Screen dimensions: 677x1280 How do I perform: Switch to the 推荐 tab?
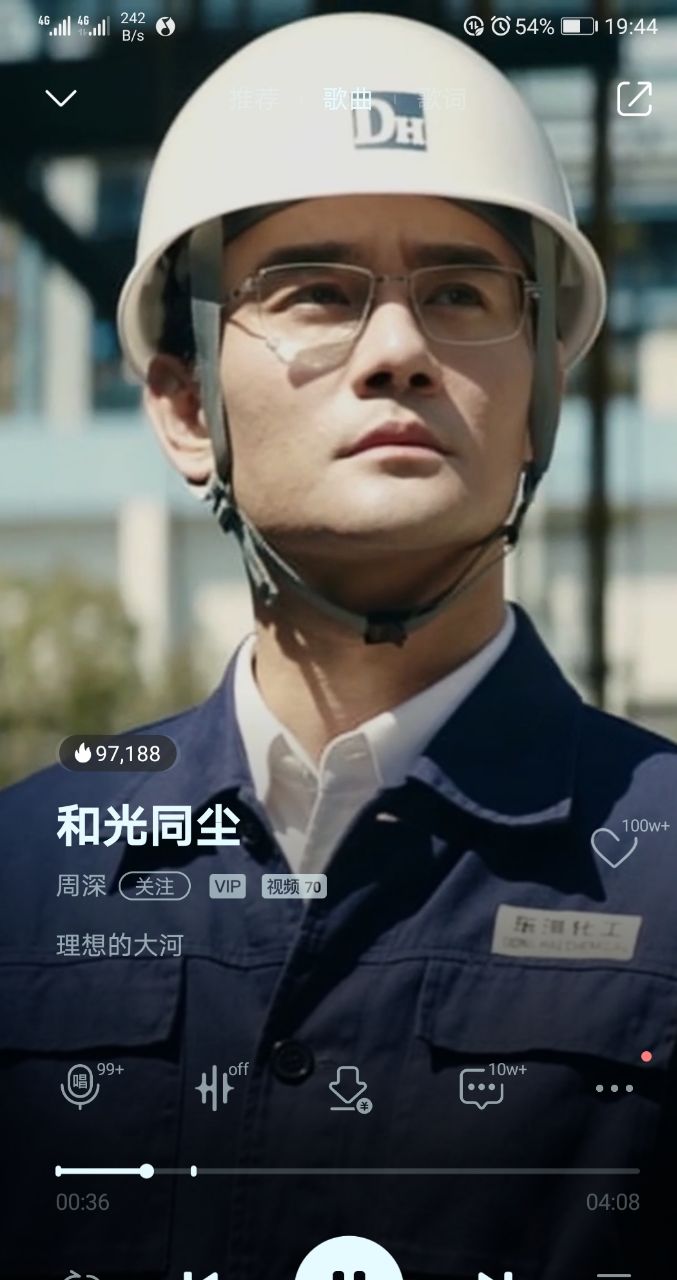click(x=253, y=99)
